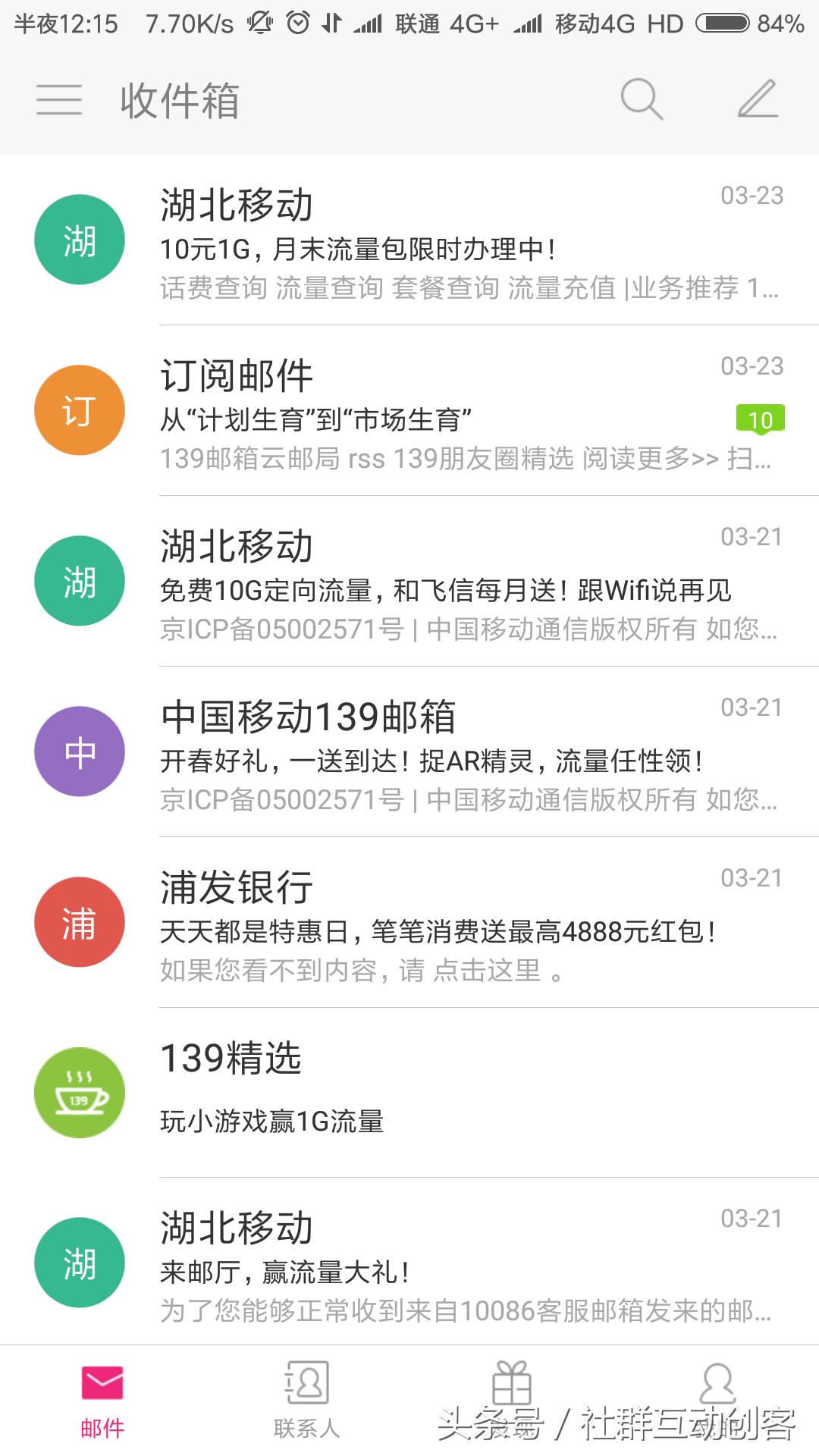
Task: Tap the 湖 avatar of the last 湖北移动 email
Action: [80, 1263]
